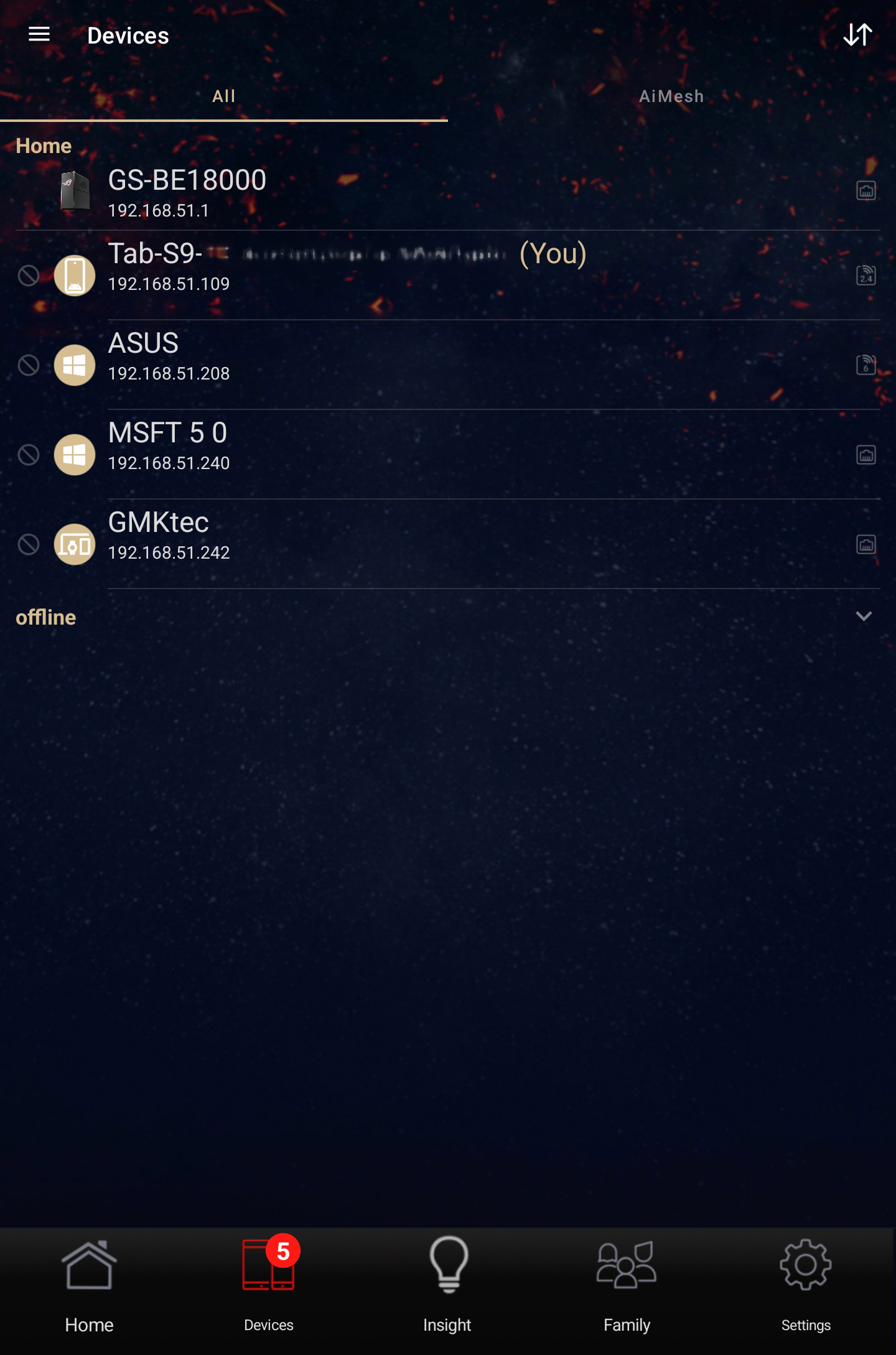The image size is (896, 1355).
Task: Open the GMKtec device details
Action: [311, 536]
